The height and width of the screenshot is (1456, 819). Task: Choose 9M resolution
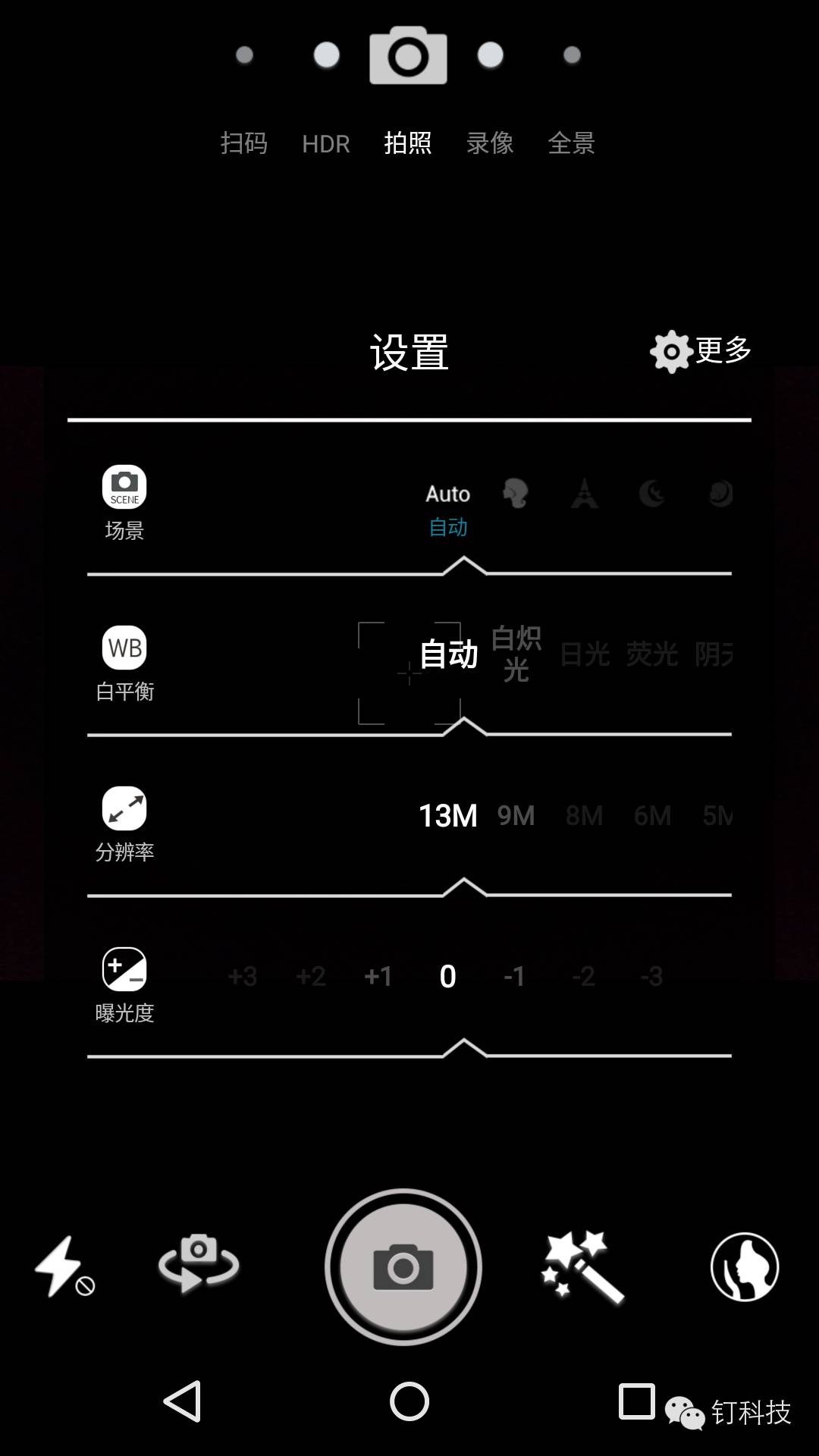pos(516,816)
